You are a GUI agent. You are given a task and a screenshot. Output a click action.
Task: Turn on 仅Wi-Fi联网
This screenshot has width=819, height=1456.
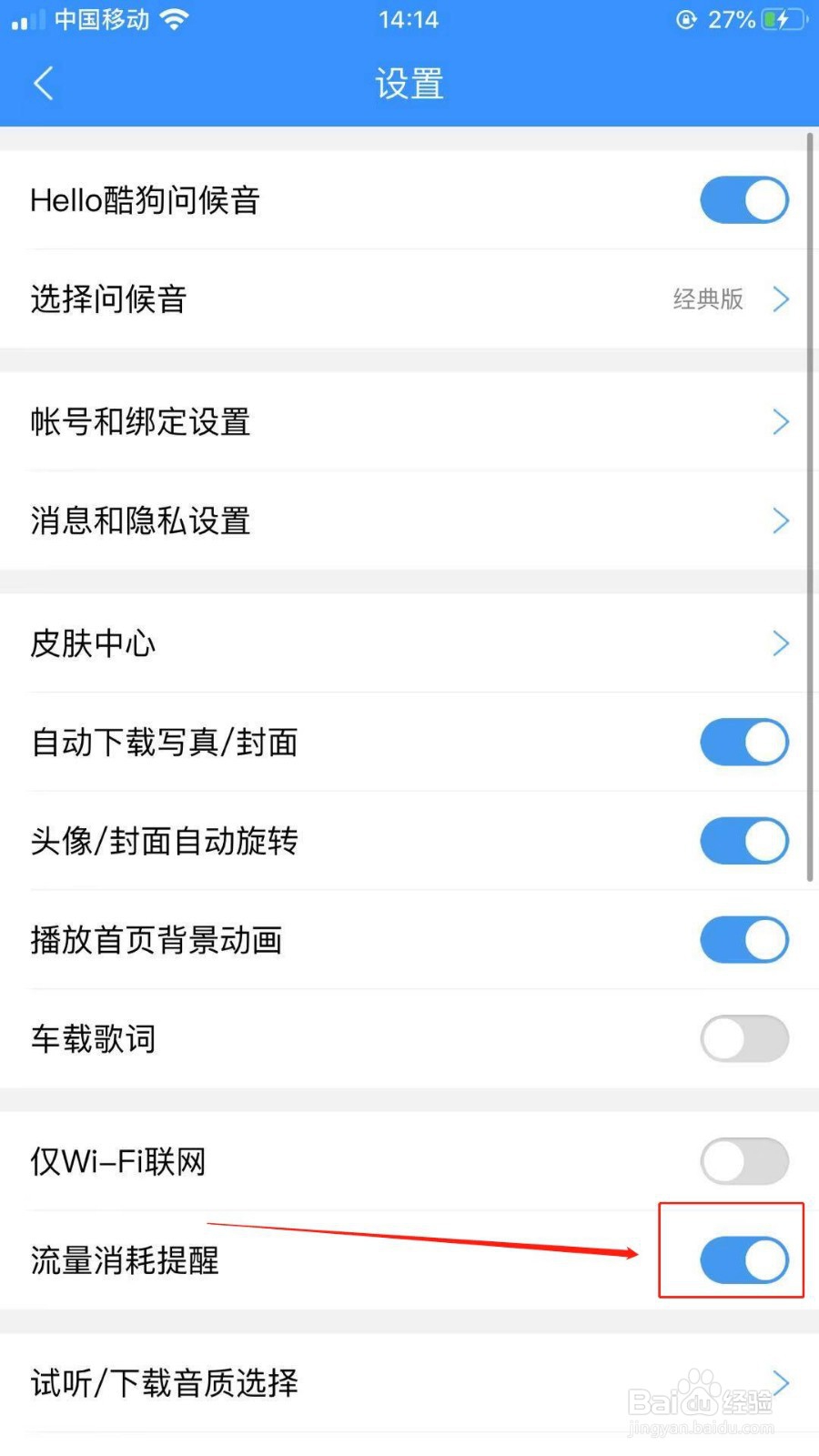(x=744, y=1161)
